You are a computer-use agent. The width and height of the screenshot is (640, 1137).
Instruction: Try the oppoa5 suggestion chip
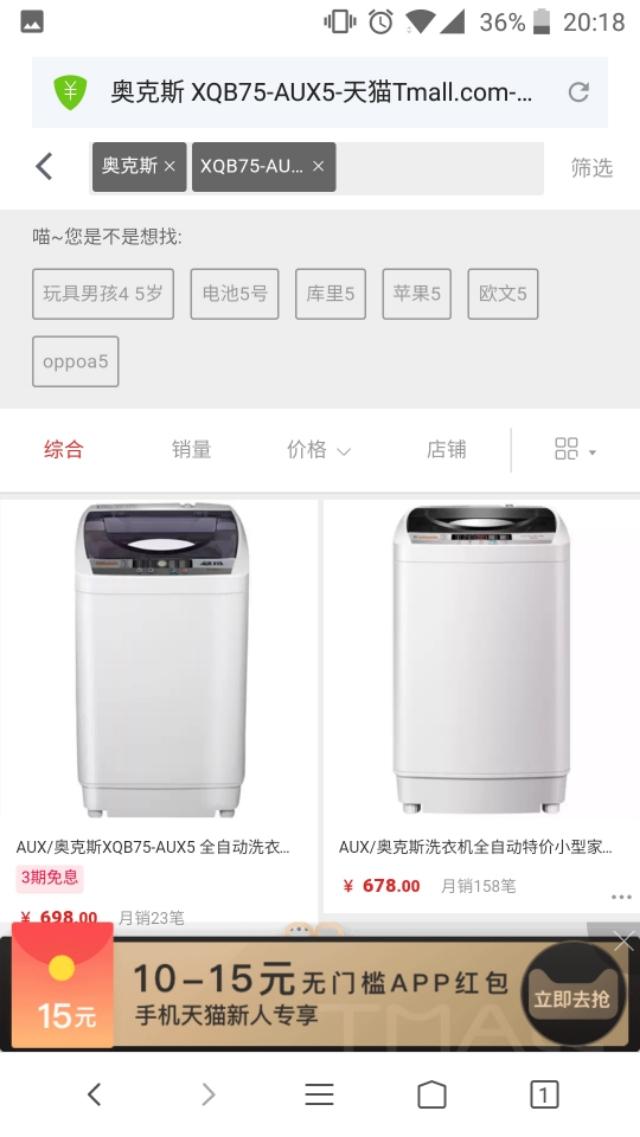pyautogui.click(x=75, y=361)
